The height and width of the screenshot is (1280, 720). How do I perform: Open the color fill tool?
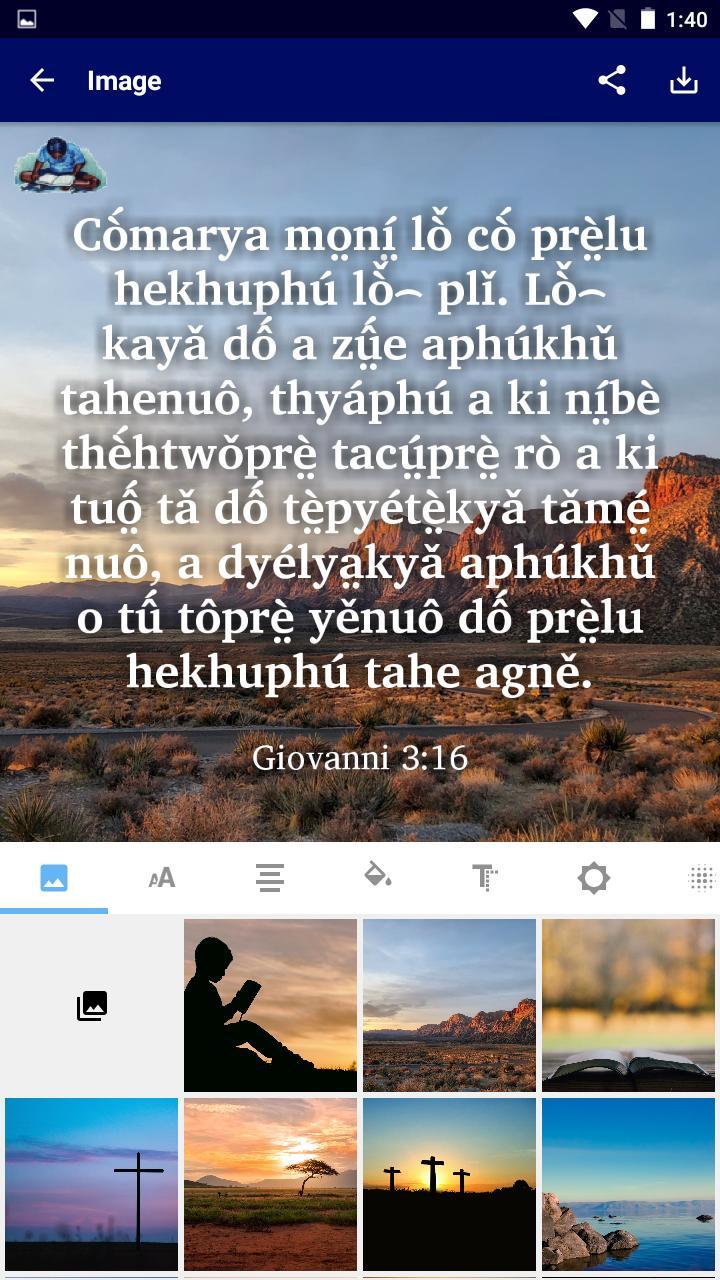(x=378, y=877)
